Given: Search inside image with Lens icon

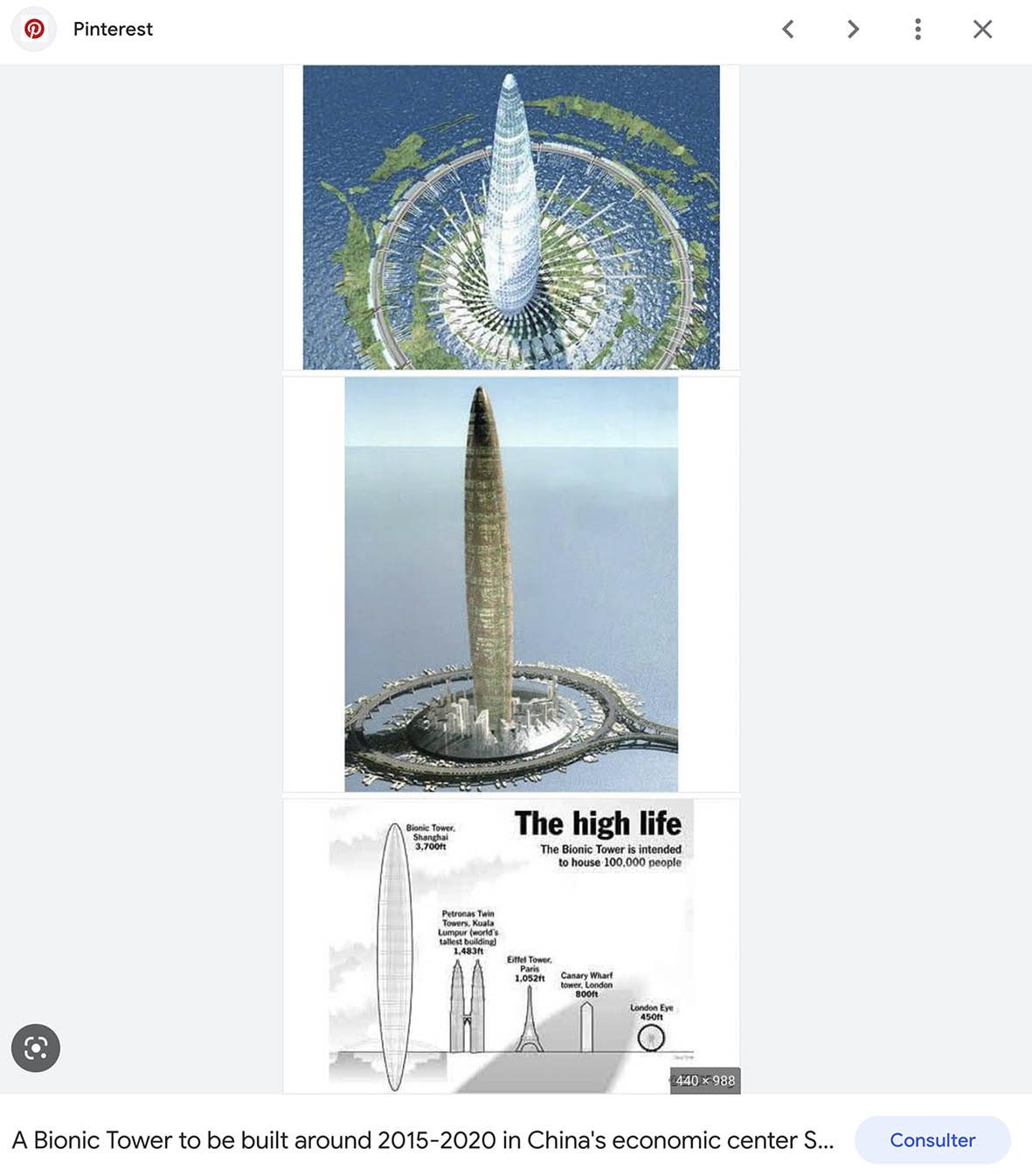Looking at the screenshot, I should pos(36,1048).
